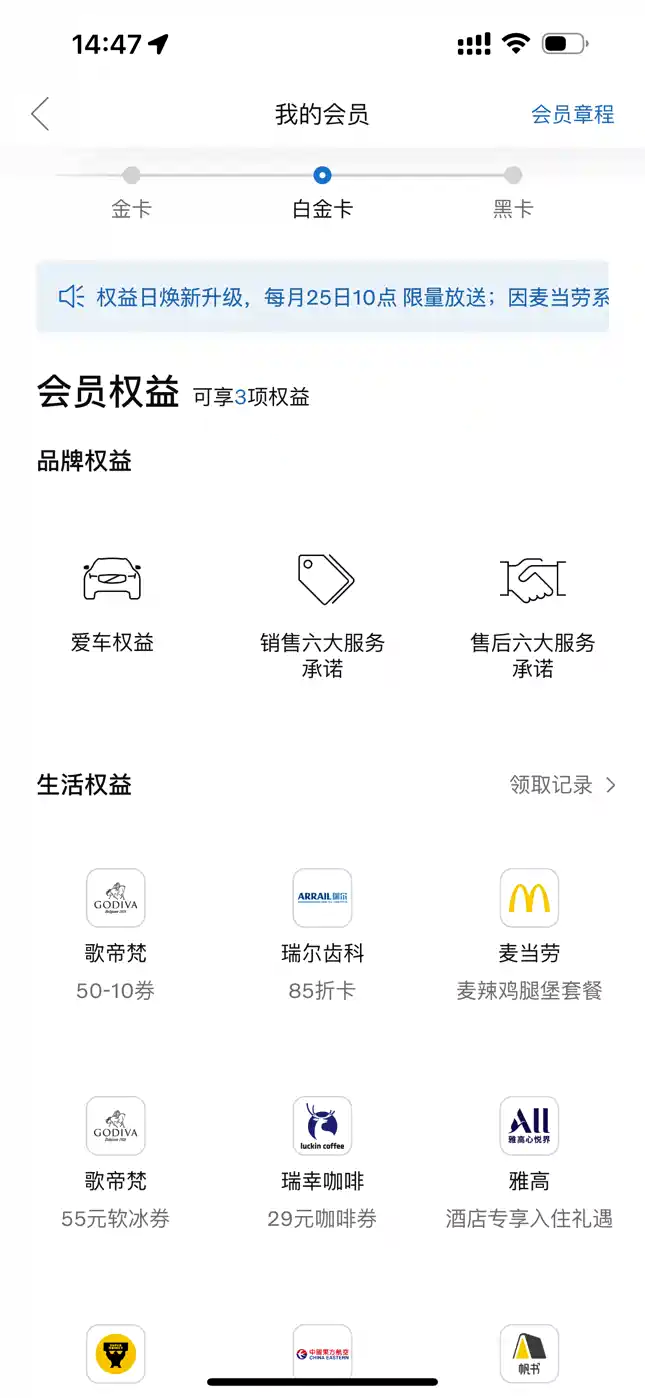Open 瑞尔齿科 85折卡 benefit
Image resolution: width=645 pixels, height=1398 pixels.
click(x=322, y=932)
